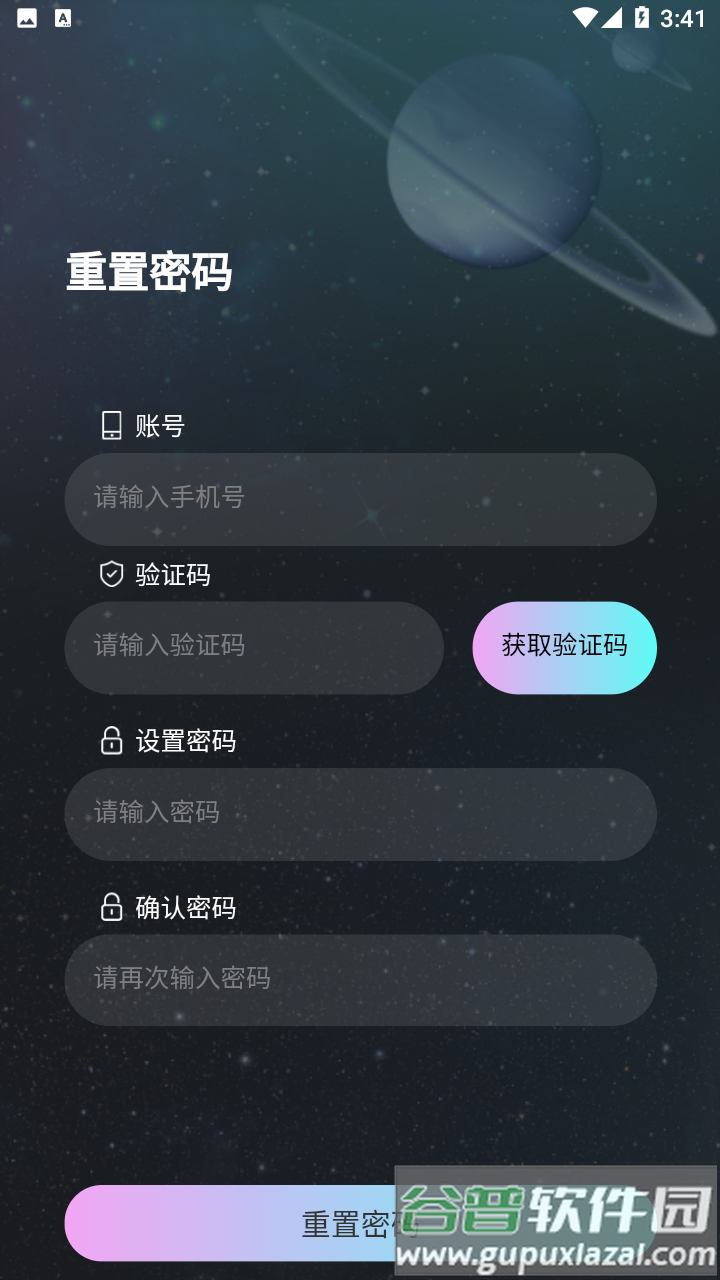Select the 请输入手机号 phone number field
The height and width of the screenshot is (1280, 720).
[360, 498]
